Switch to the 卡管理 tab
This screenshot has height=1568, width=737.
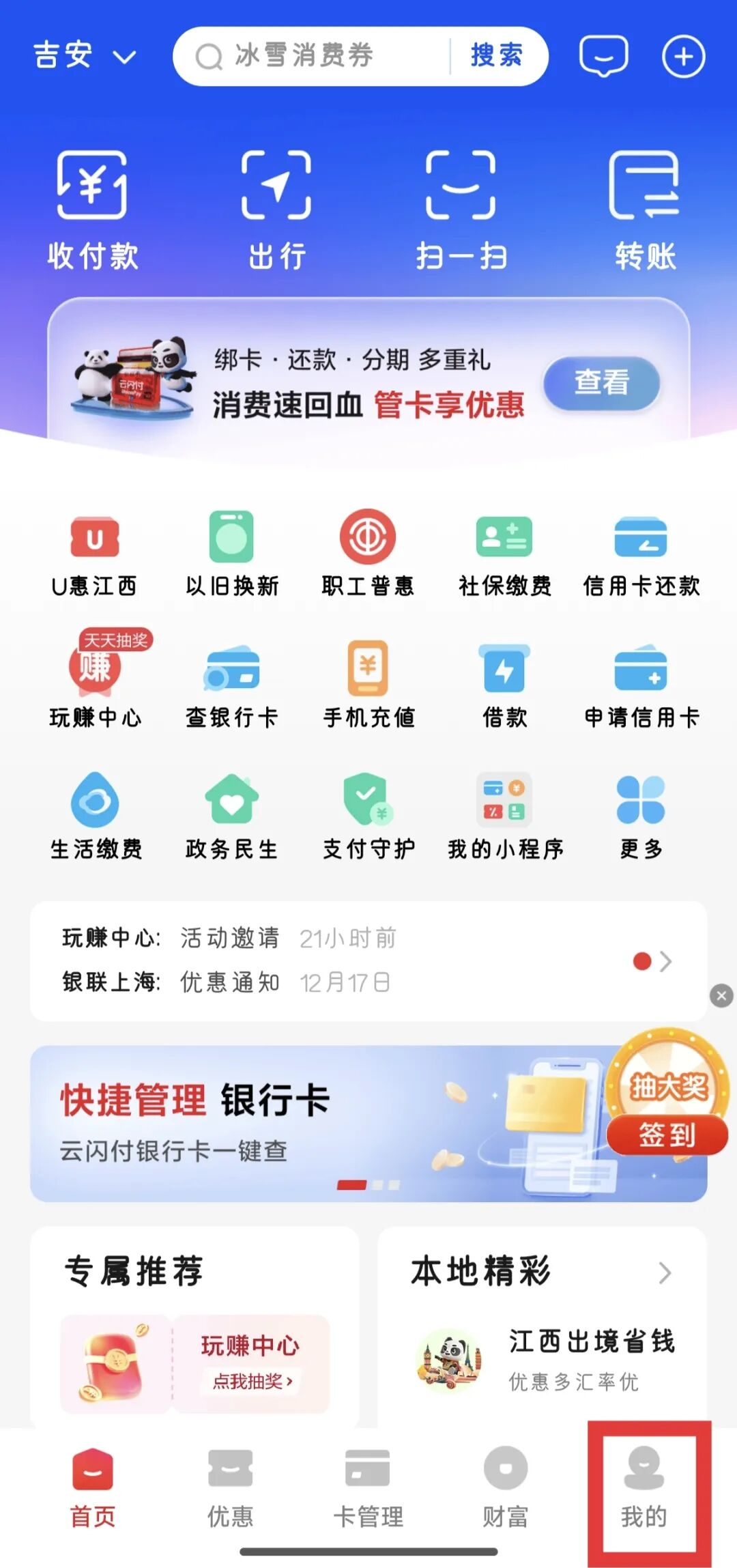[368, 1488]
